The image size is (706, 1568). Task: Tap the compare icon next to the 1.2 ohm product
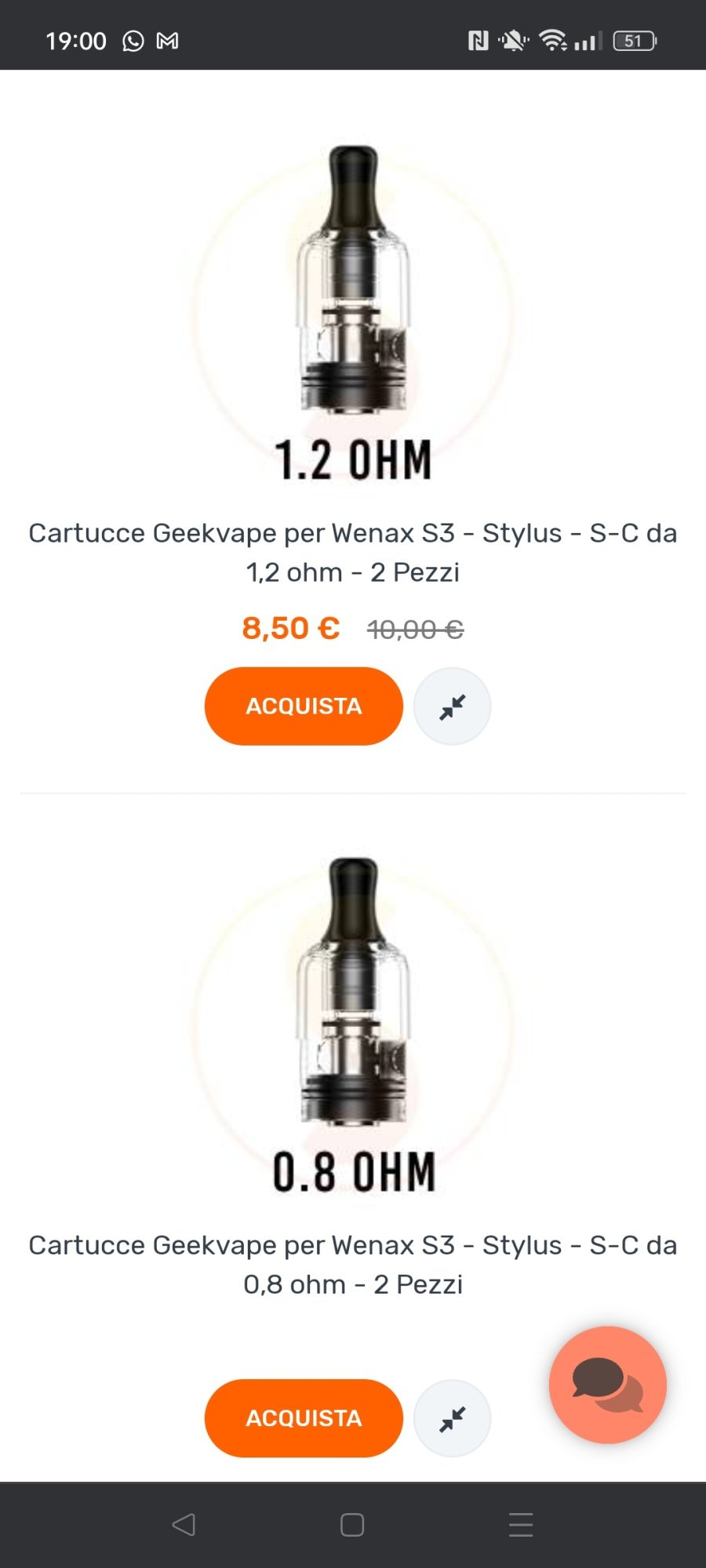point(453,706)
